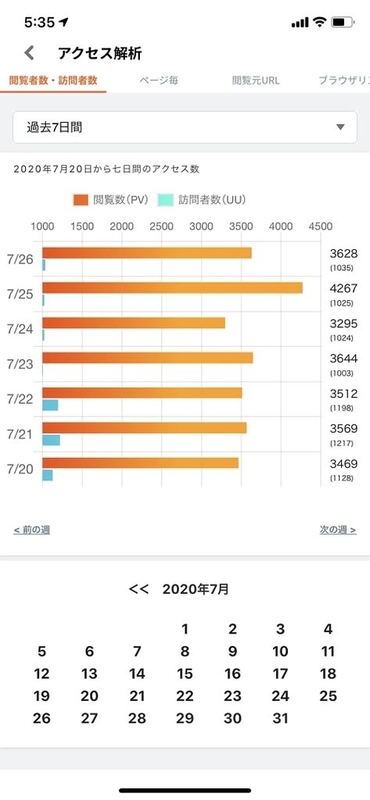The width and height of the screenshot is (370, 800).
Task: Select July 1 in the calendar
Action: (x=185, y=629)
